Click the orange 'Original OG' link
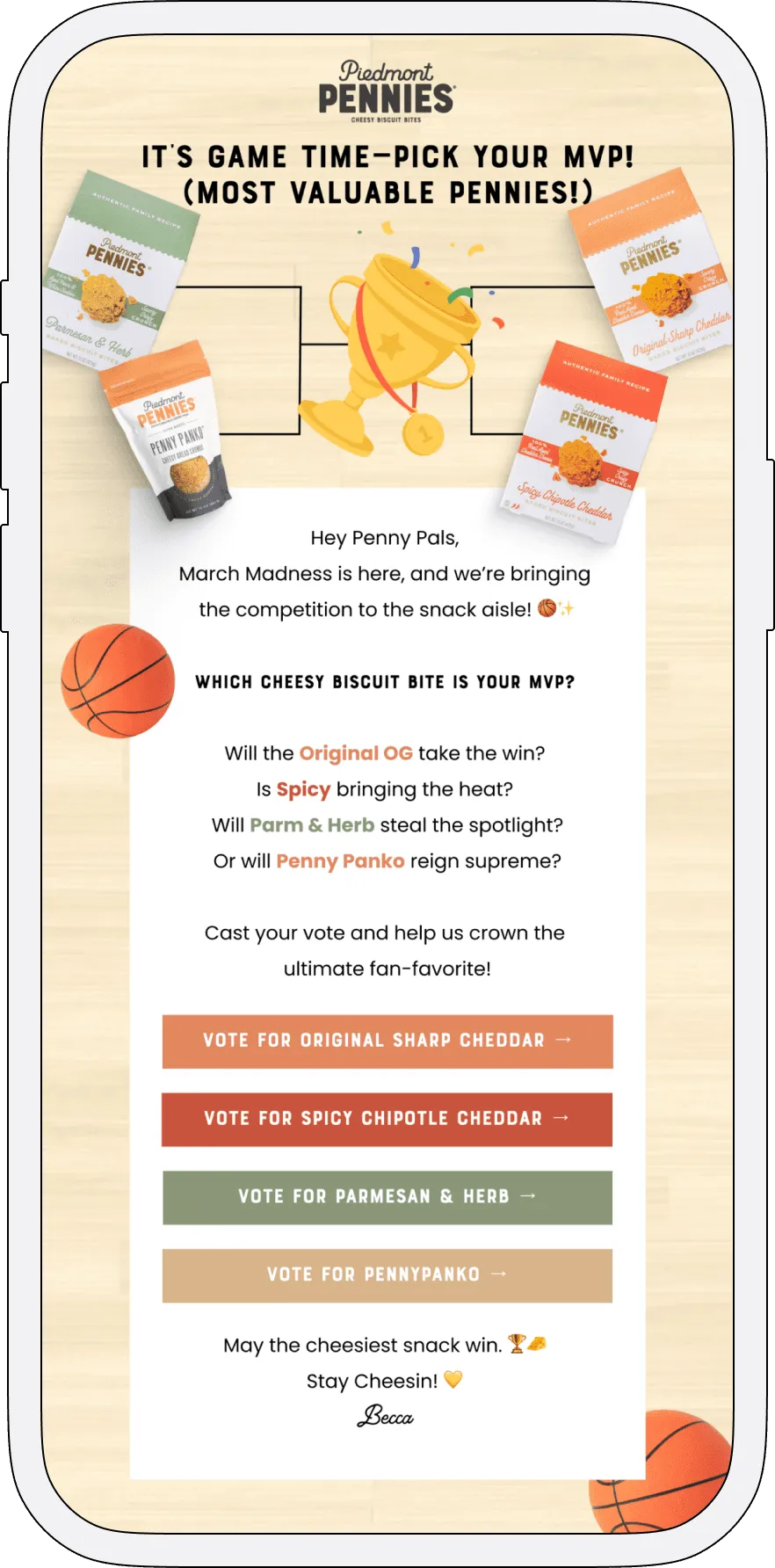The height and width of the screenshot is (1568, 775). (355, 753)
